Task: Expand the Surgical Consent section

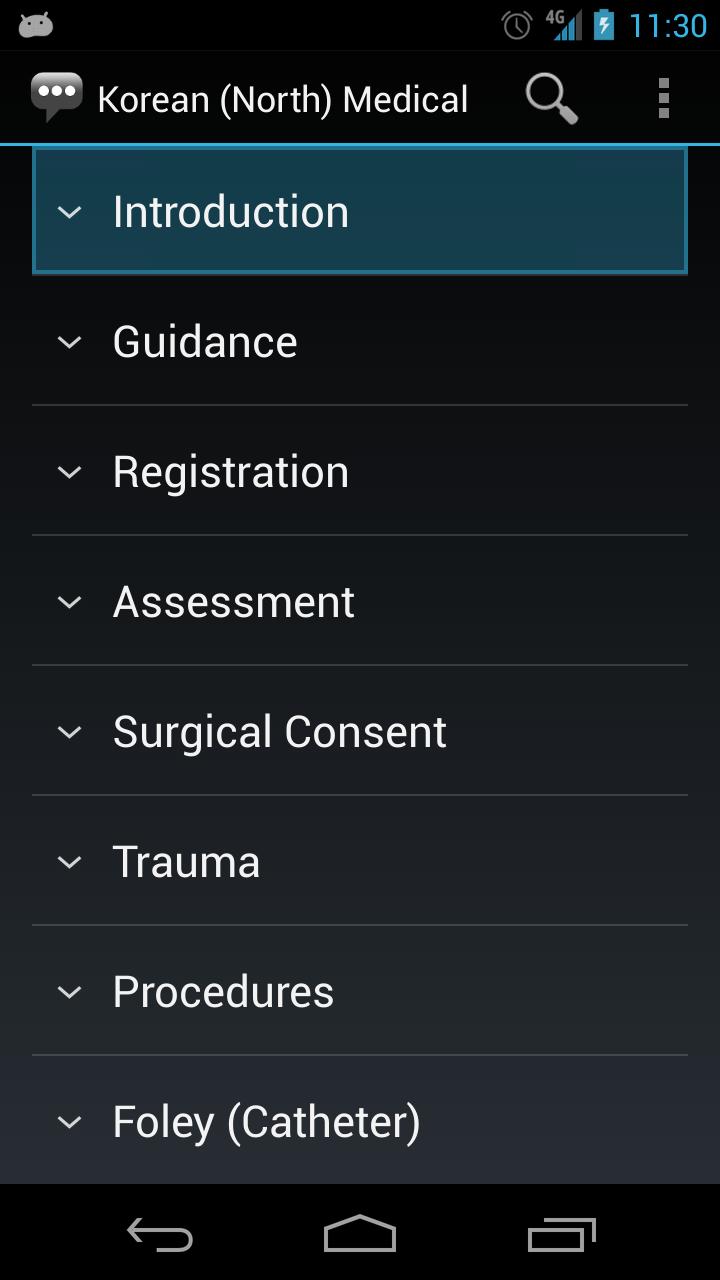Action: (x=360, y=731)
